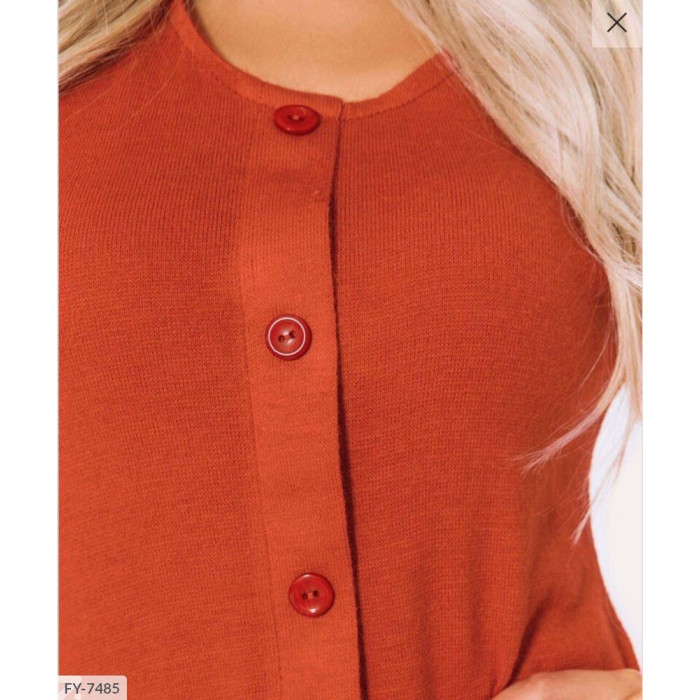Close the full-screen product image
700x700 pixels.
point(617,23)
